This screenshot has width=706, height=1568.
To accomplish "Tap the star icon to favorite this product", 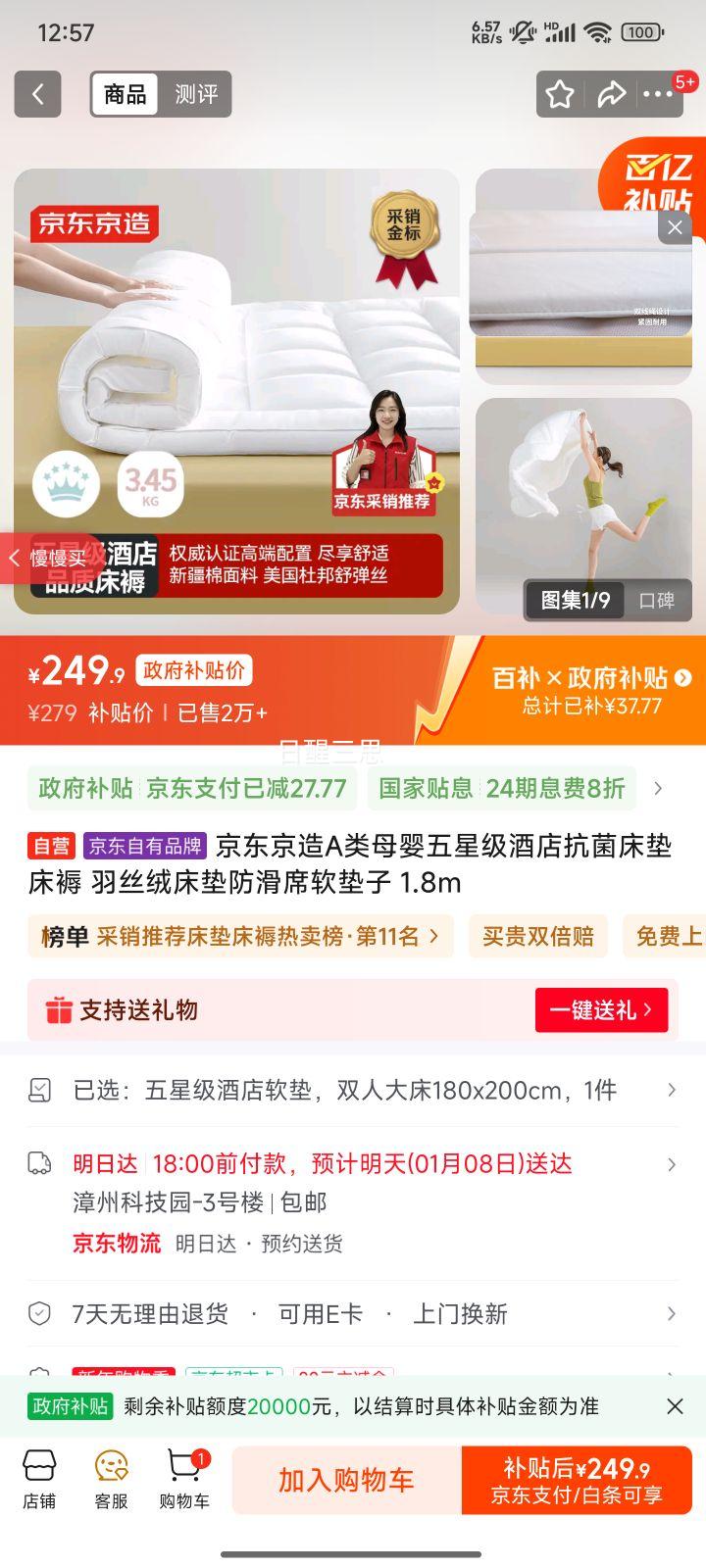I will point(560,94).
